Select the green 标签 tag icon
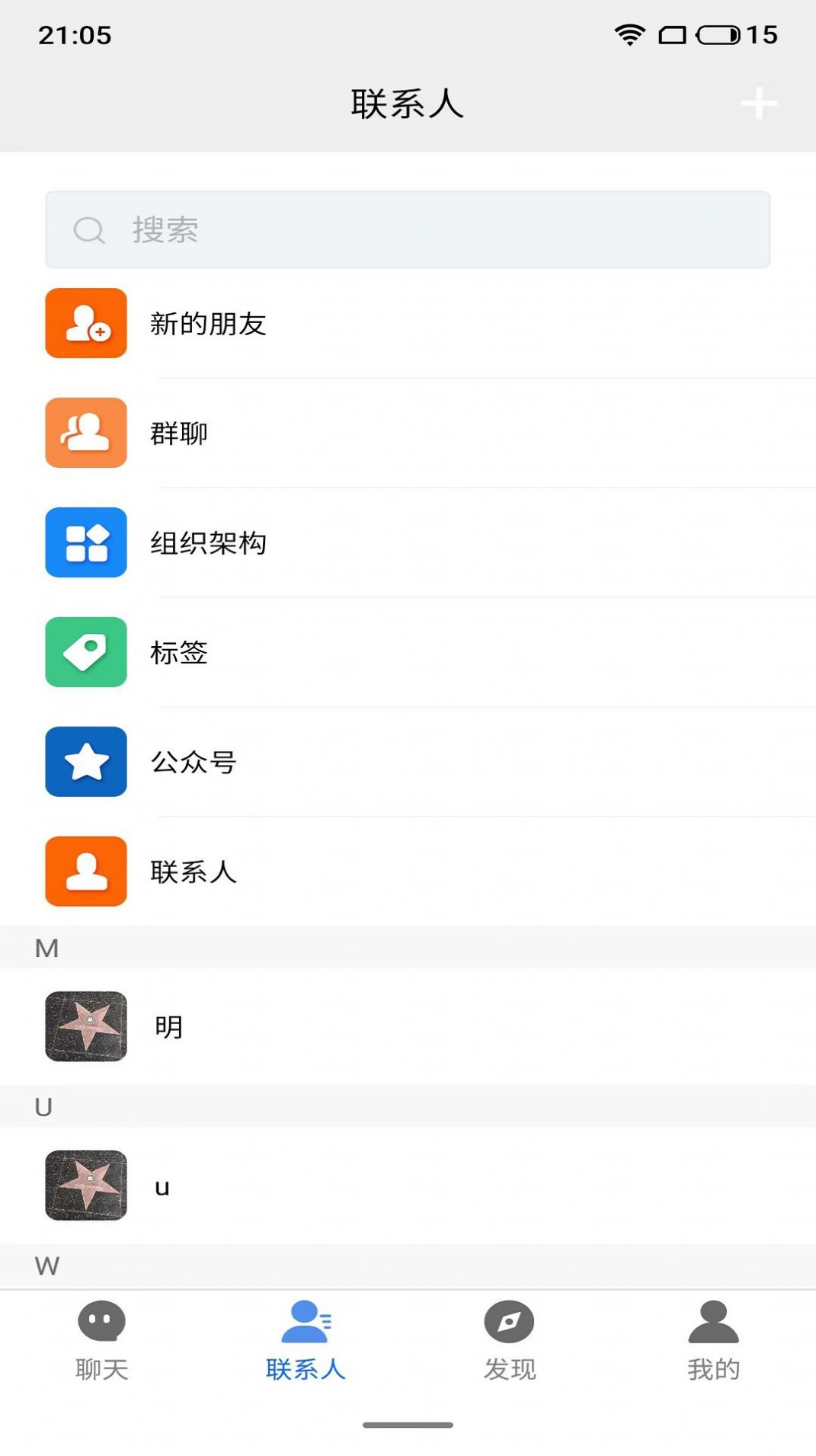The height and width of the screenshot is (1456, 816). pyautogui.click(x=85, y=653)
